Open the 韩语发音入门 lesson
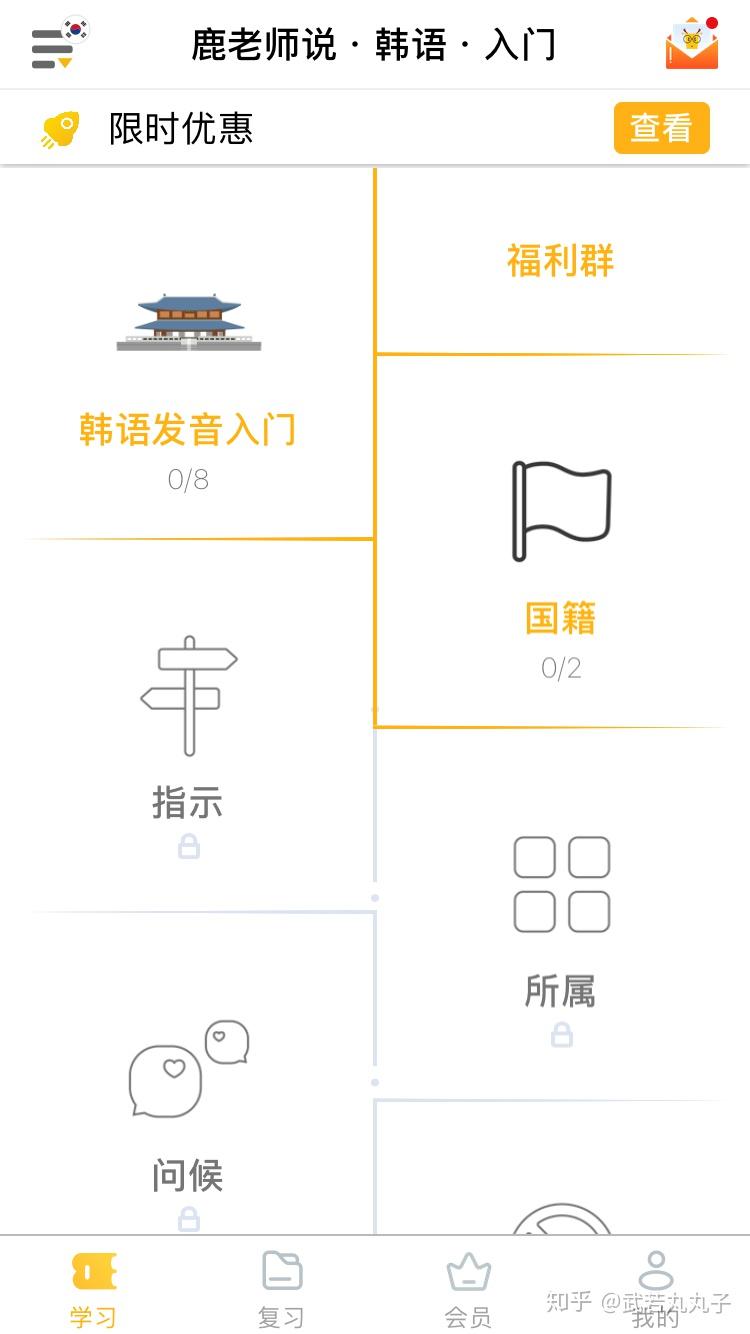Image resolution: width=750 pixels, height=1334 pixels. click(x=188, y=380)
